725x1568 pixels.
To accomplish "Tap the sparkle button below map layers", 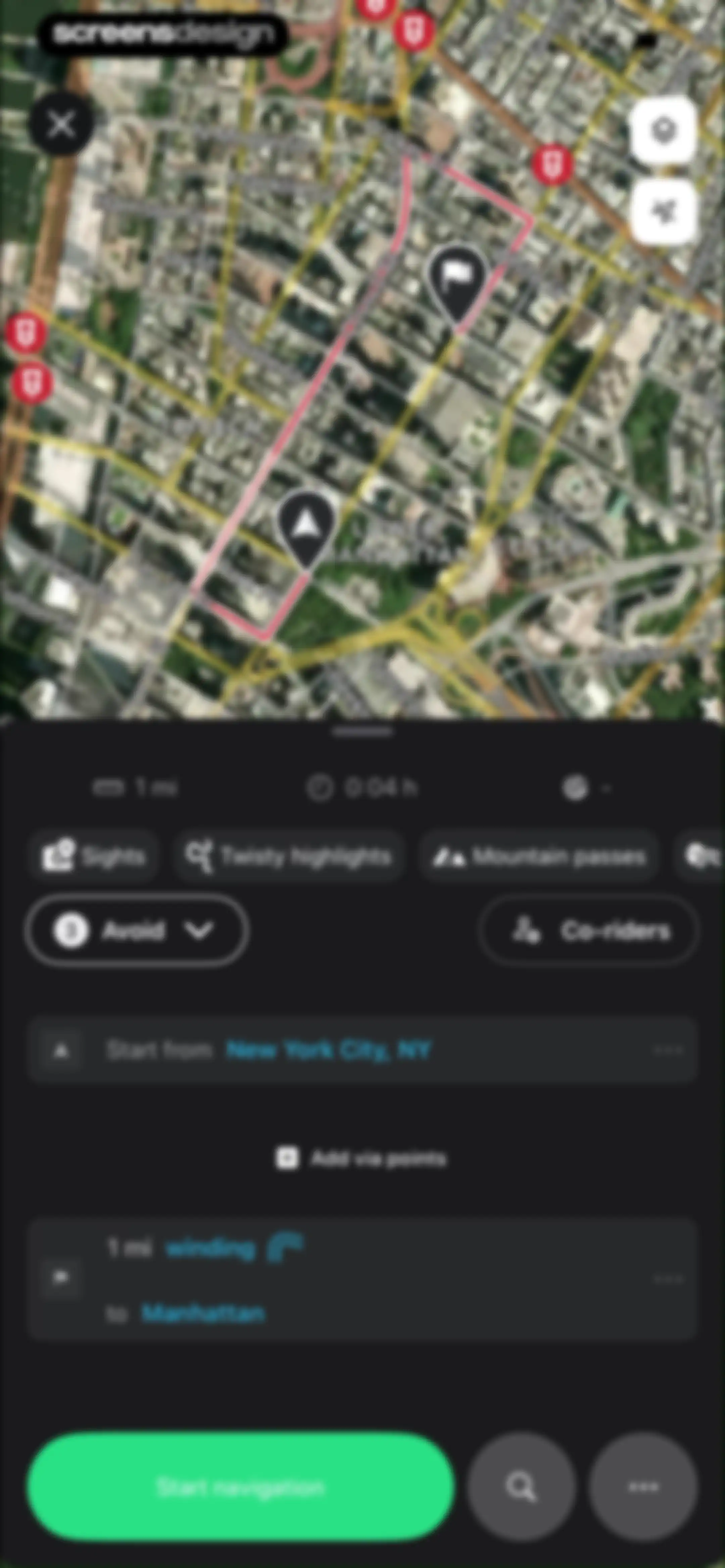I will [664, 211].
